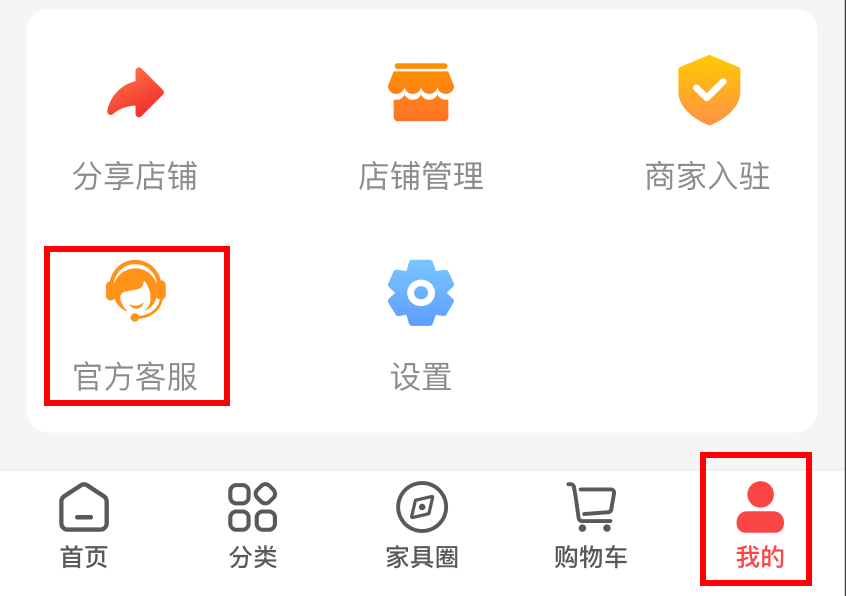Contact 官方客服 customer service

136,325
